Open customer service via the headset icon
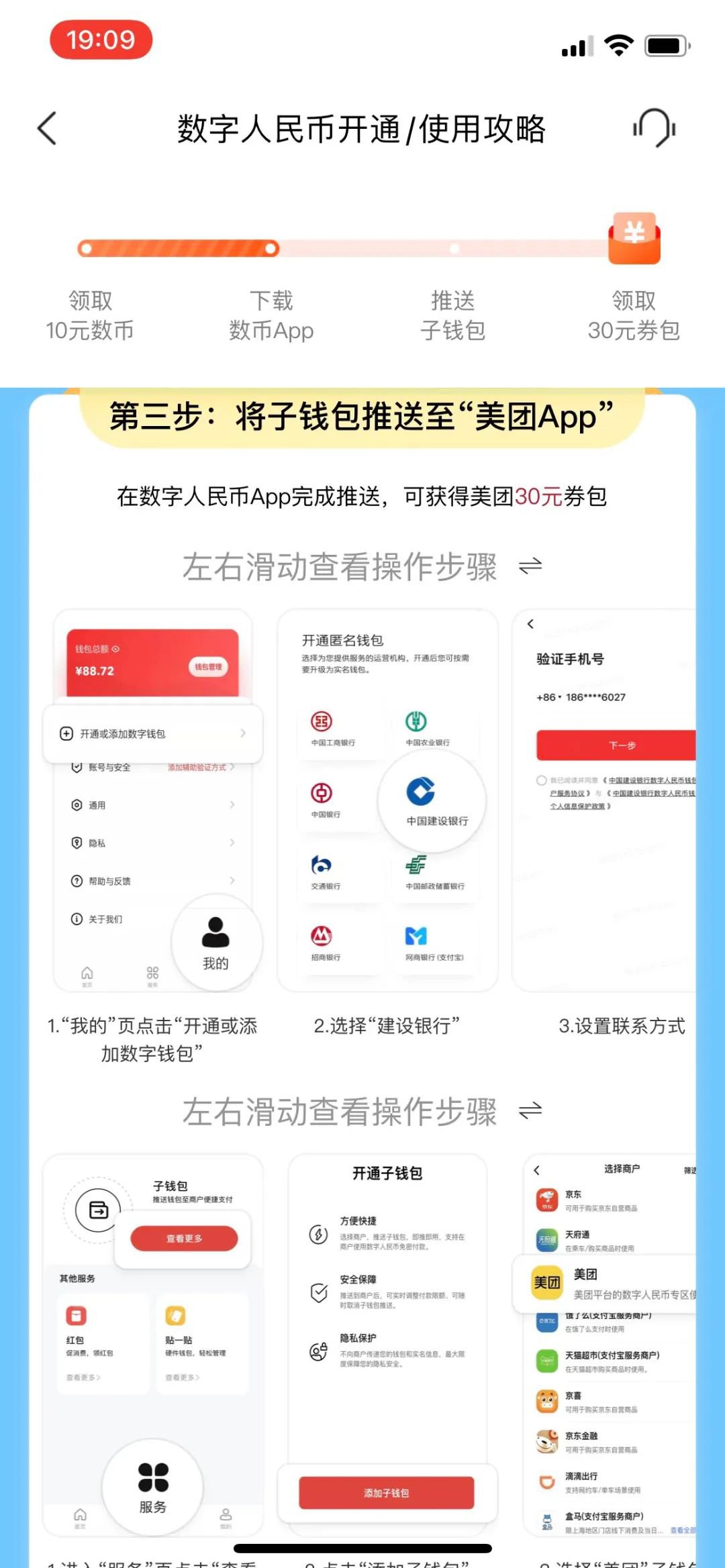 (655, 127)
